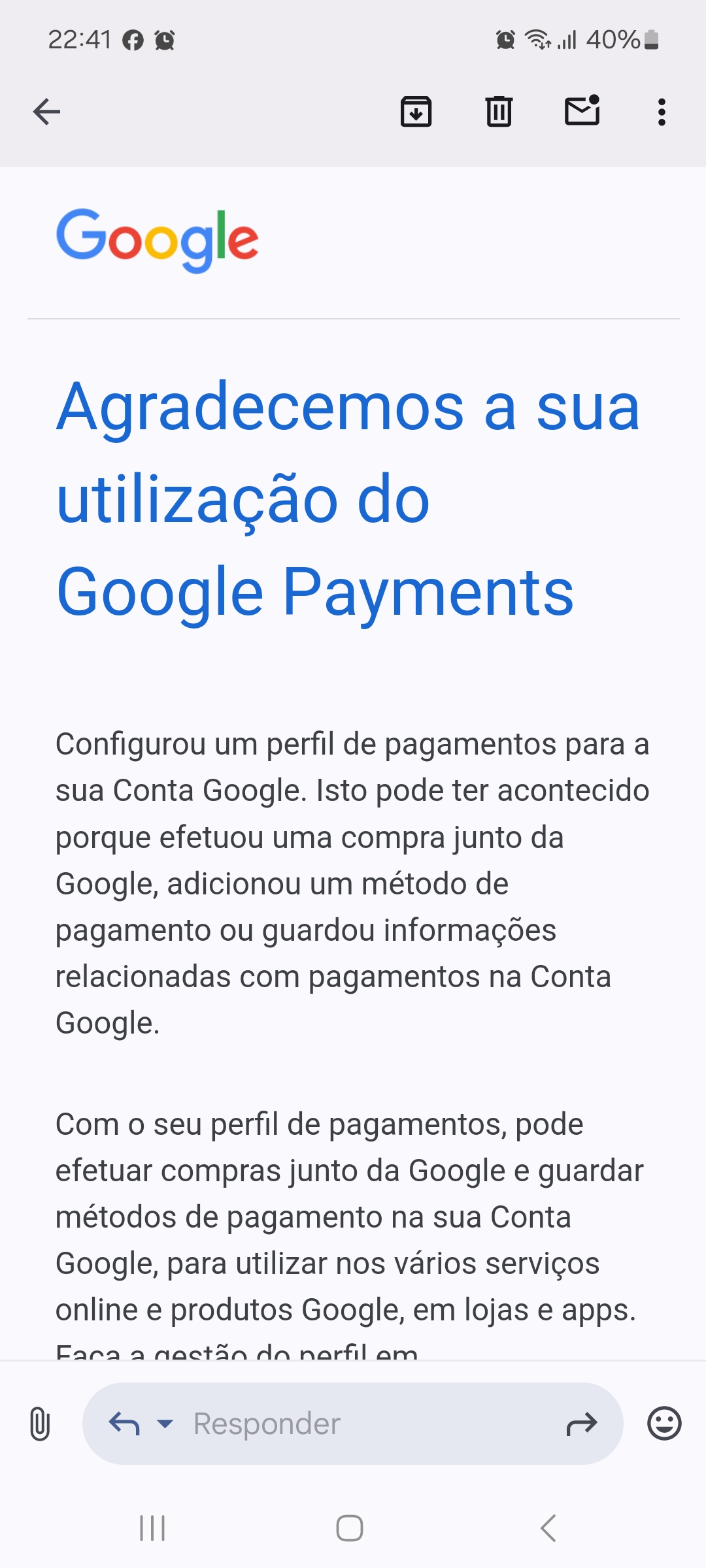Archive this email

click(416, 112)
